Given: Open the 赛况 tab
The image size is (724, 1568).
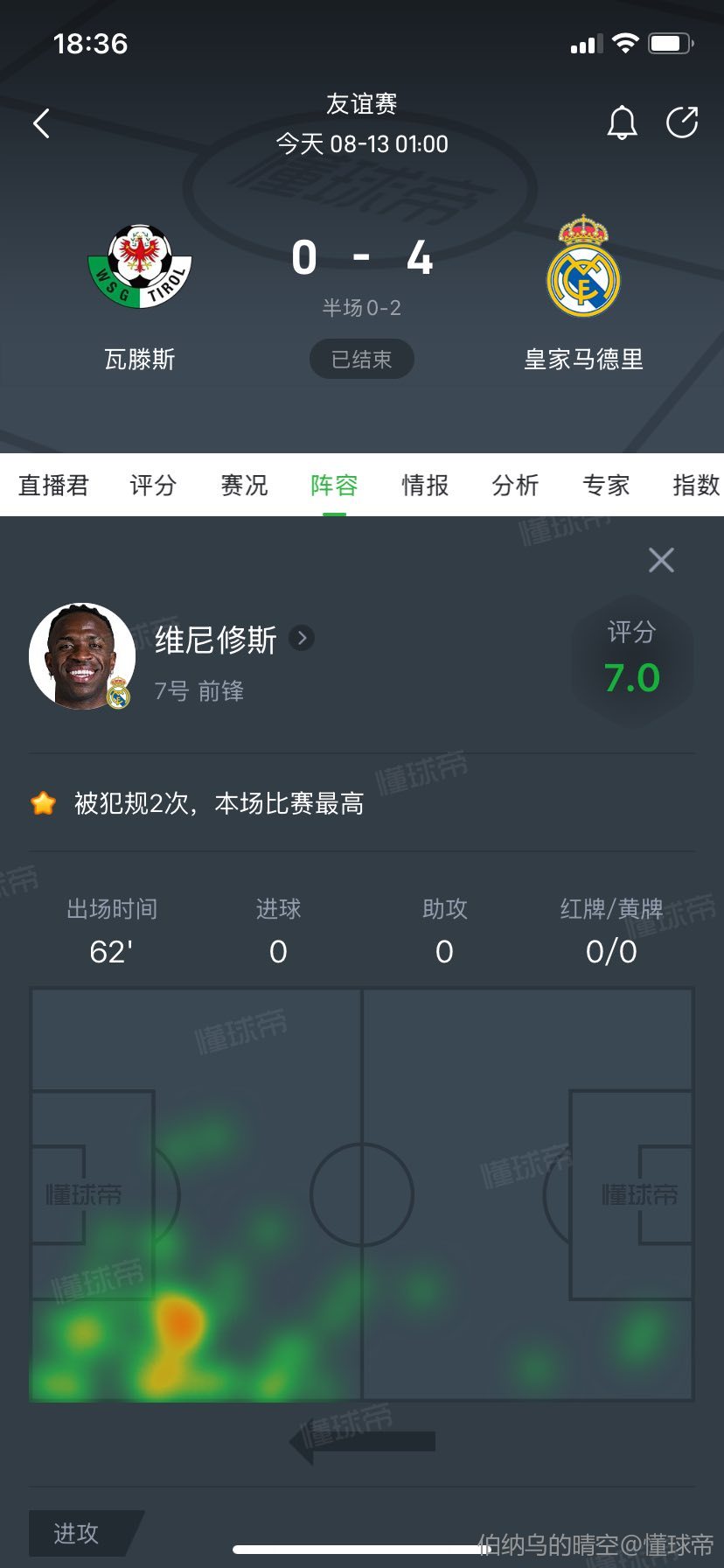Looking at the screenshot, I should point(244,485).
